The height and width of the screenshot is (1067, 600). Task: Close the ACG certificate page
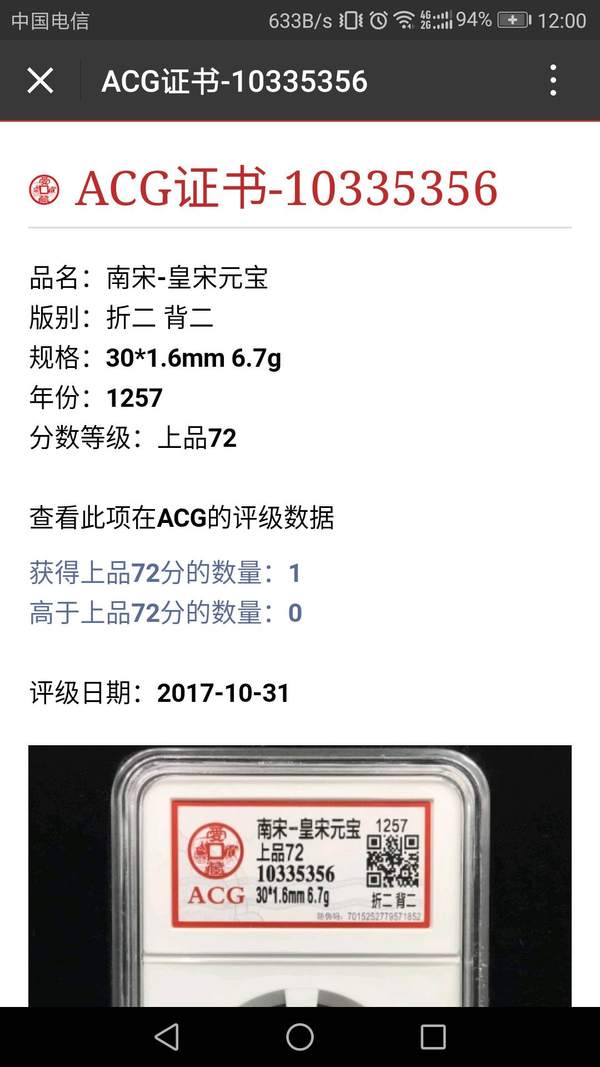click(40, 81)
